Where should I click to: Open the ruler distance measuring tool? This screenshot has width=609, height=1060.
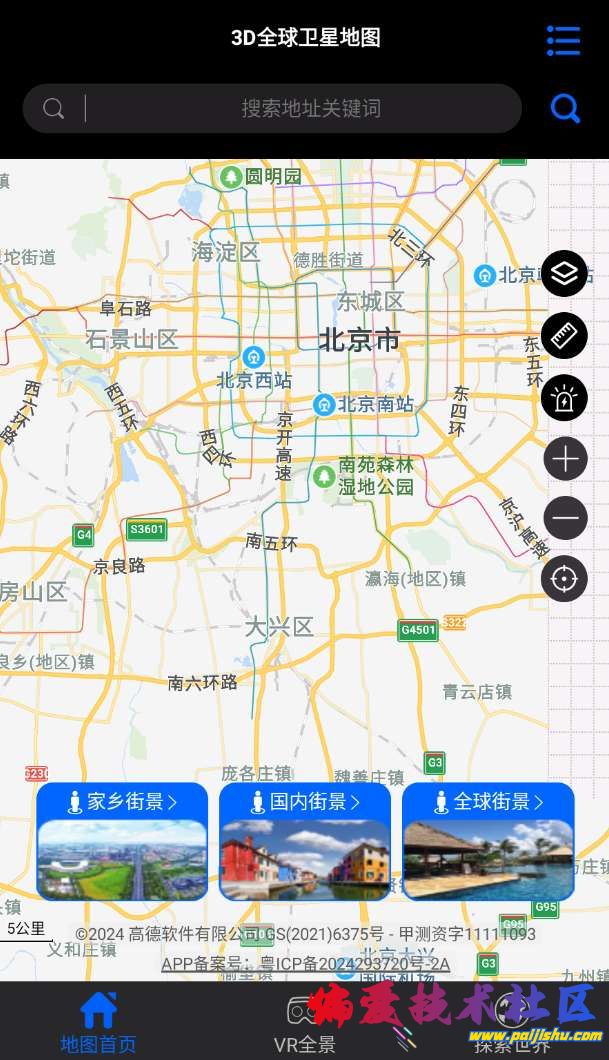tap(565, 336)
